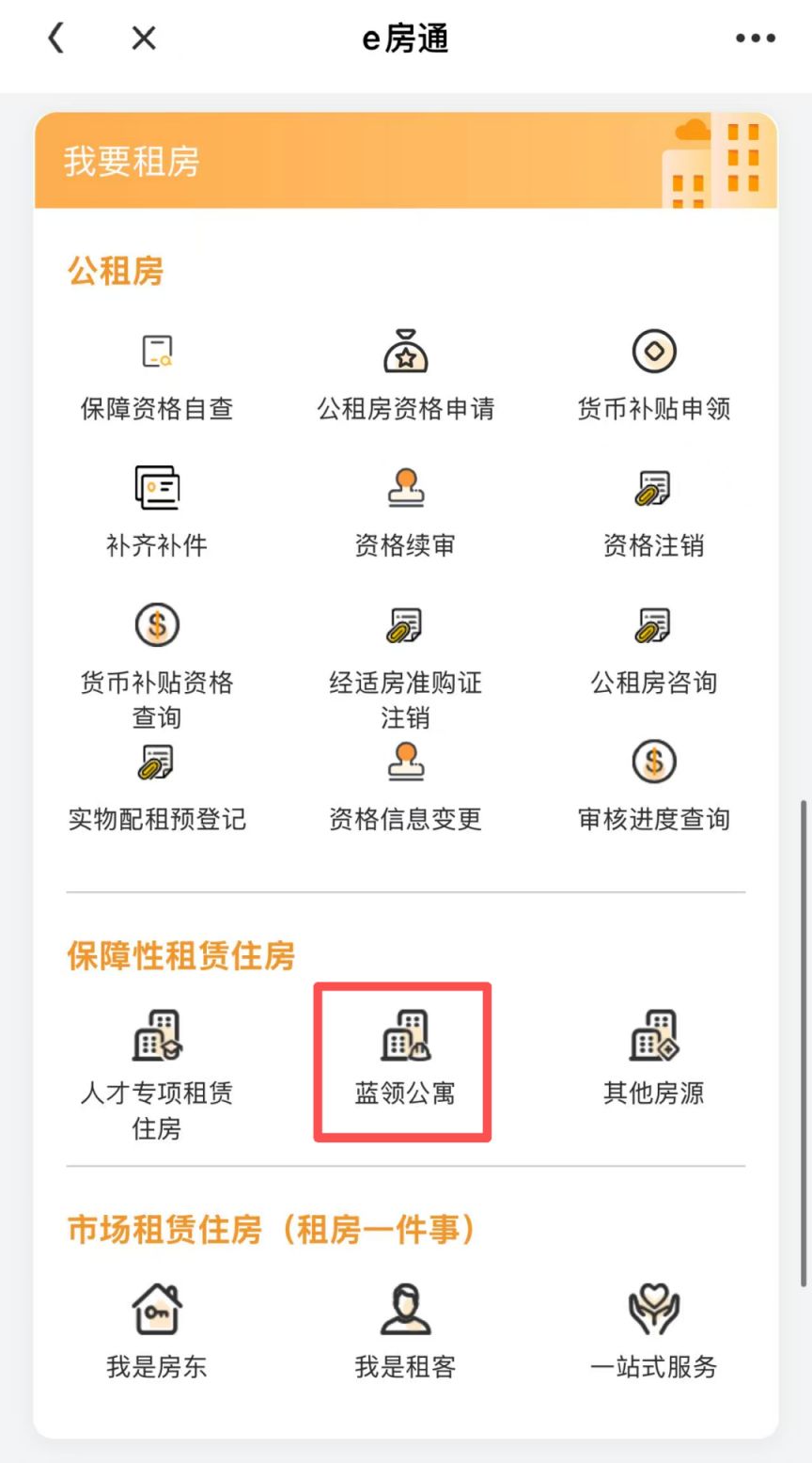Open the 公租房咨询 consultation service
Screen dimensions: 812x1463
(655, 649)
